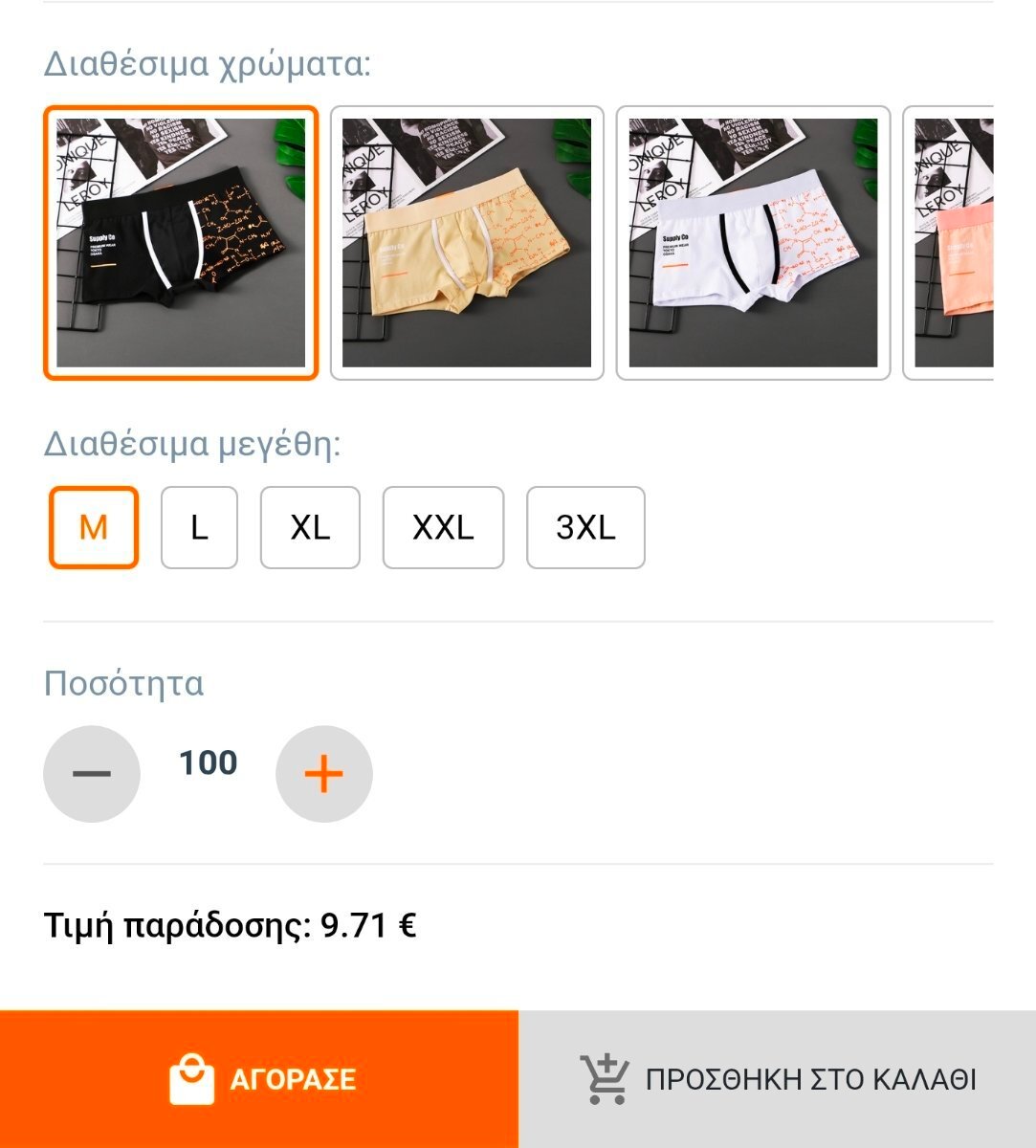The image size is (1036, 1148).
Task: Decrease quantity with the minus button
Action: point(92,773)
